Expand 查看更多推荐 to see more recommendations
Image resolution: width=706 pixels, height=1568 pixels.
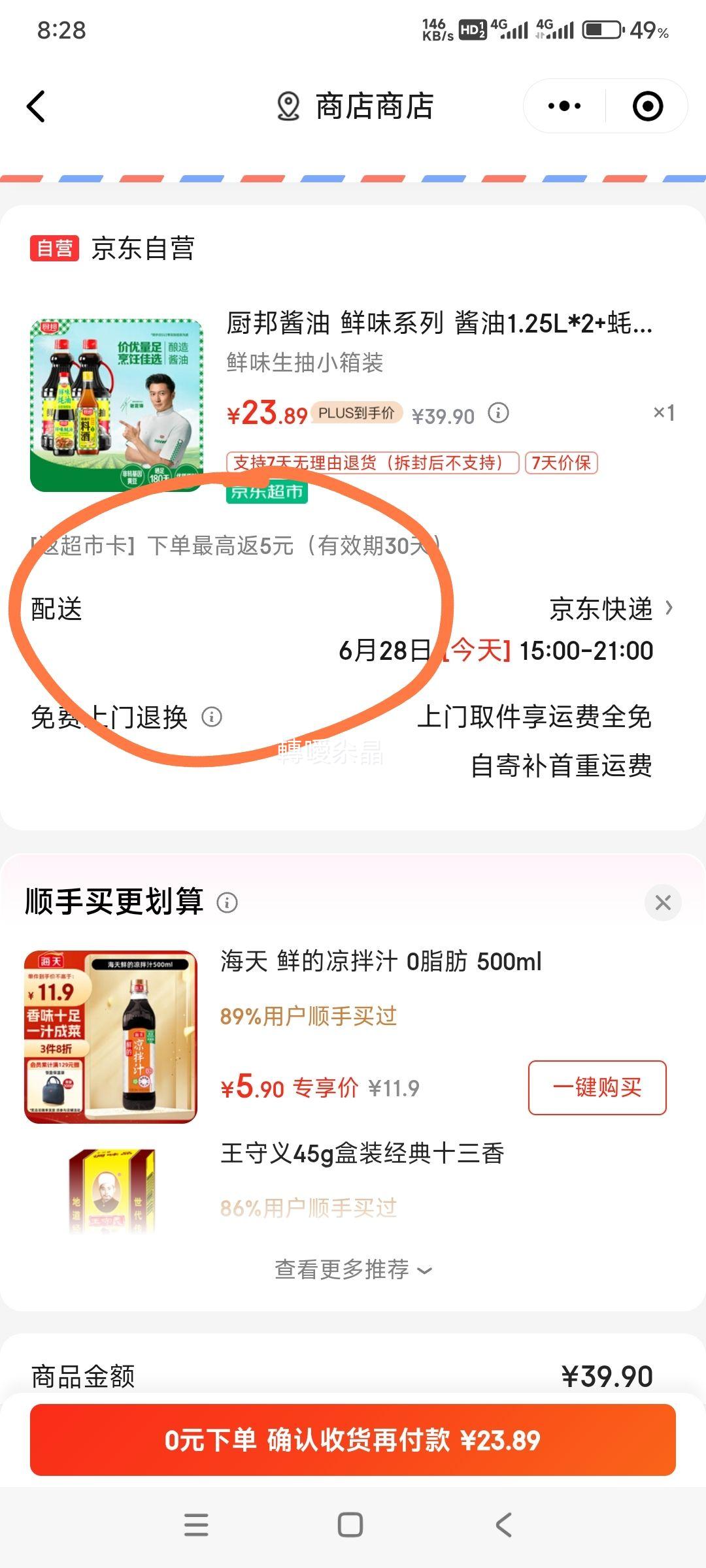pyautogui.click(x=353, y=1269)
